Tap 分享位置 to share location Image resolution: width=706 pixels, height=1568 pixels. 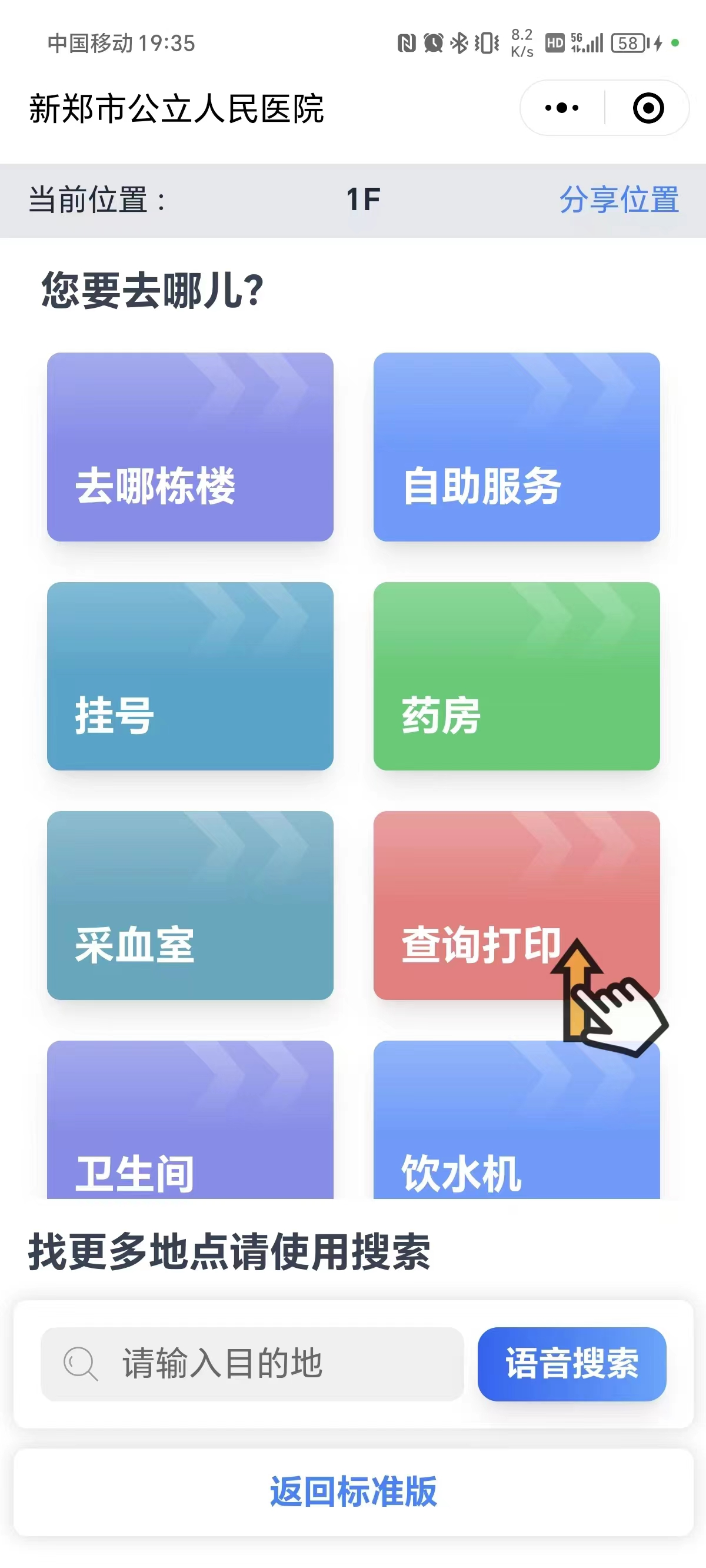[x=619, y=200]
